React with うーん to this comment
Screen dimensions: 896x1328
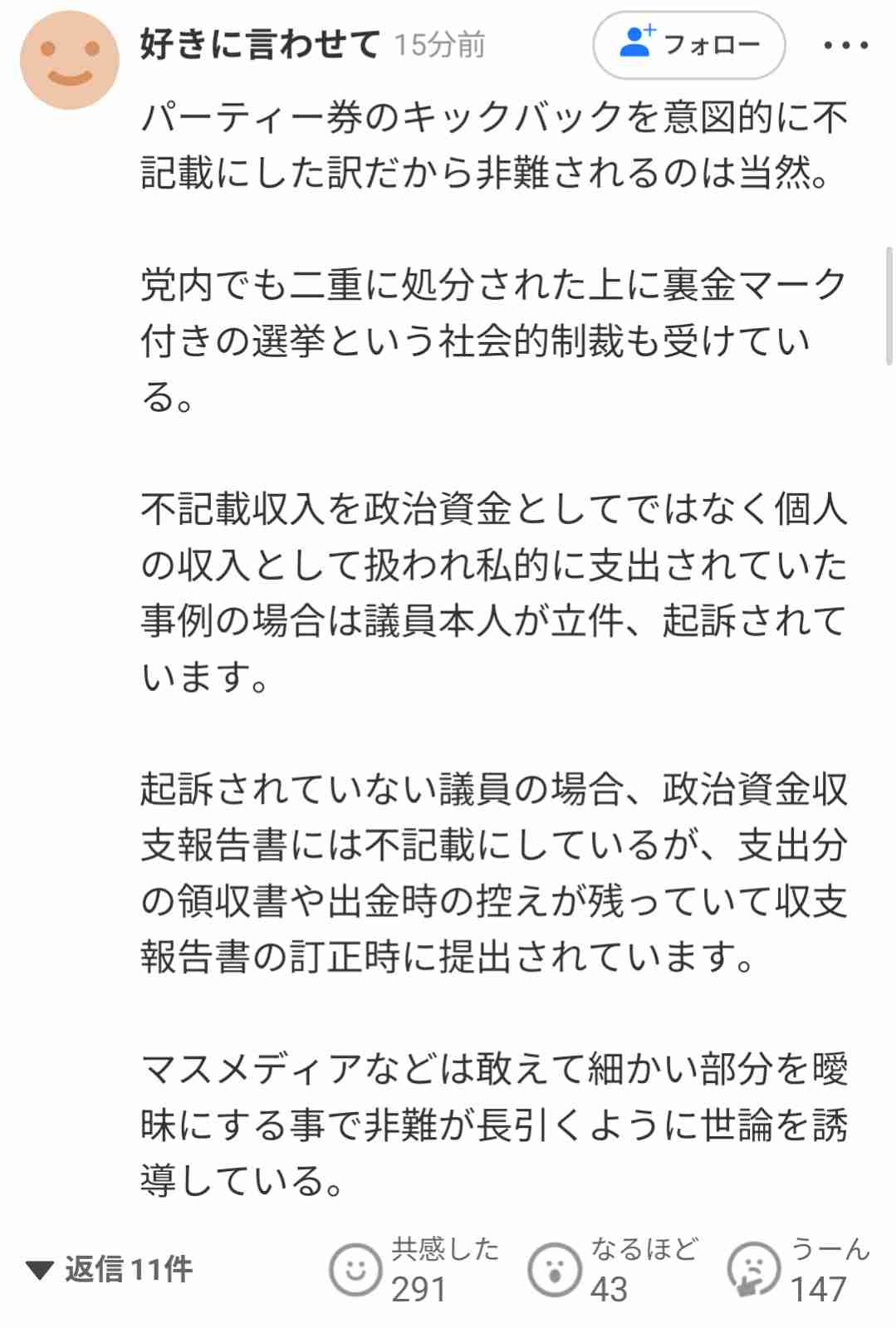(x=753, y=1269)
